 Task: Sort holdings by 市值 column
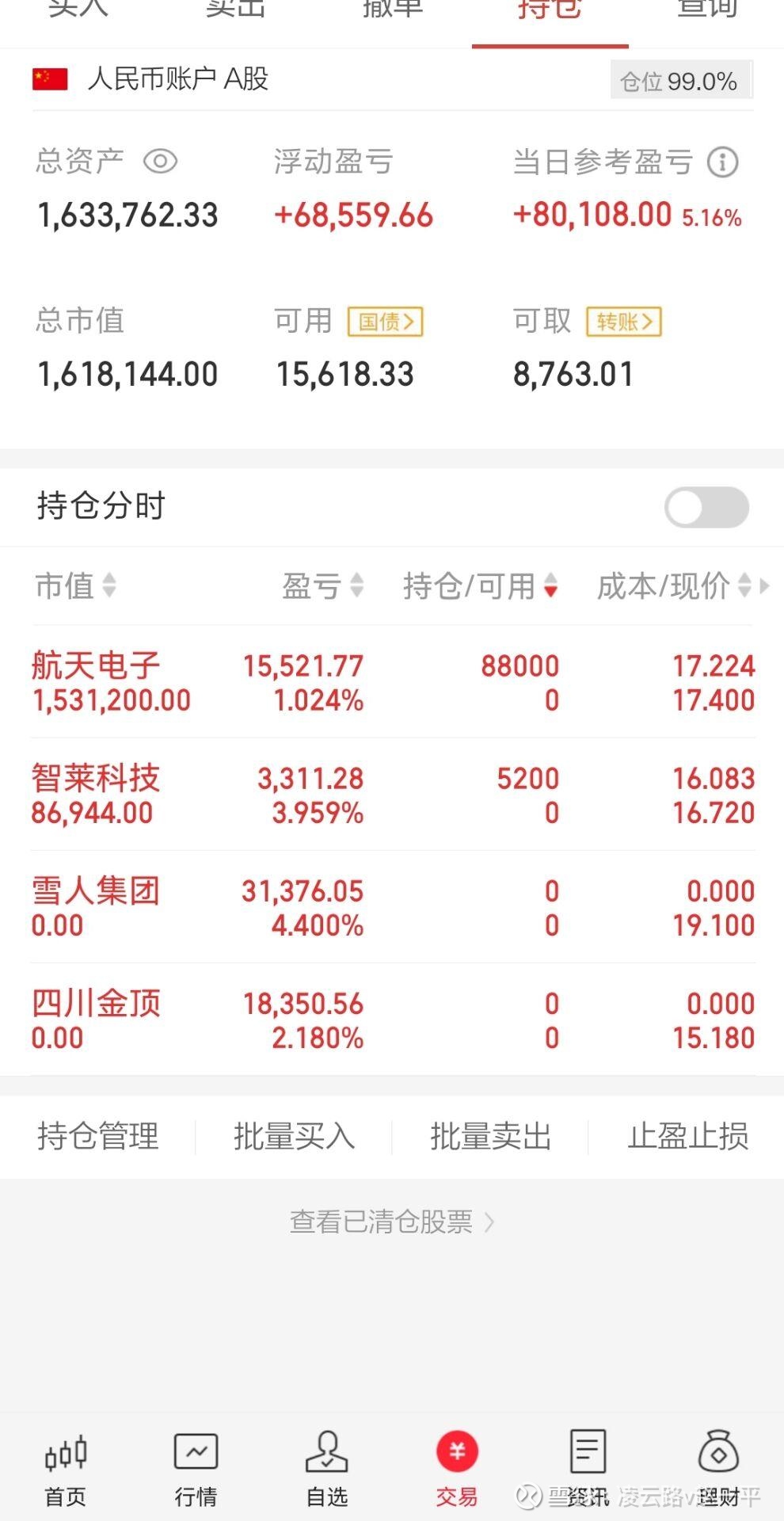point(76,586)
